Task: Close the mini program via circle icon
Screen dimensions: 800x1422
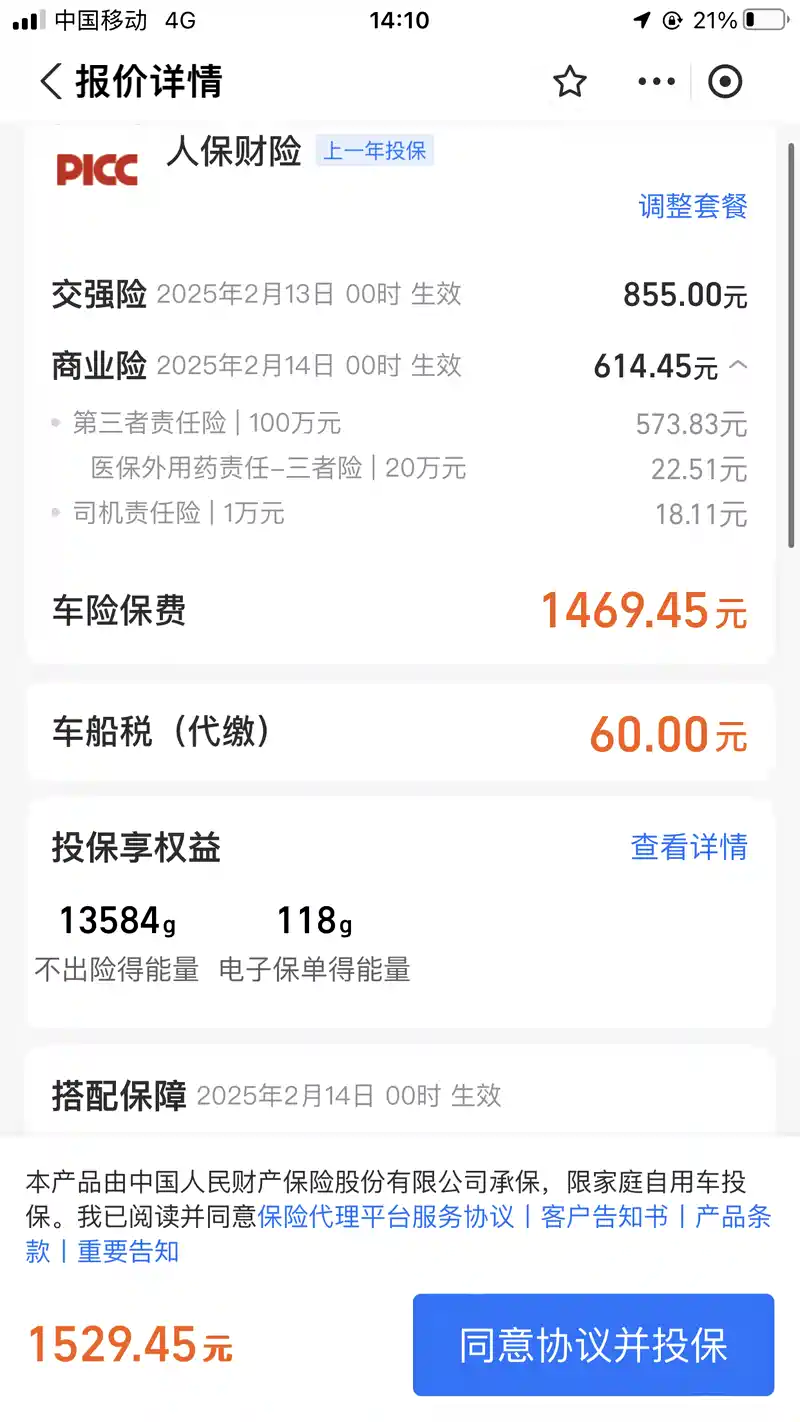Action: (725, 81)
